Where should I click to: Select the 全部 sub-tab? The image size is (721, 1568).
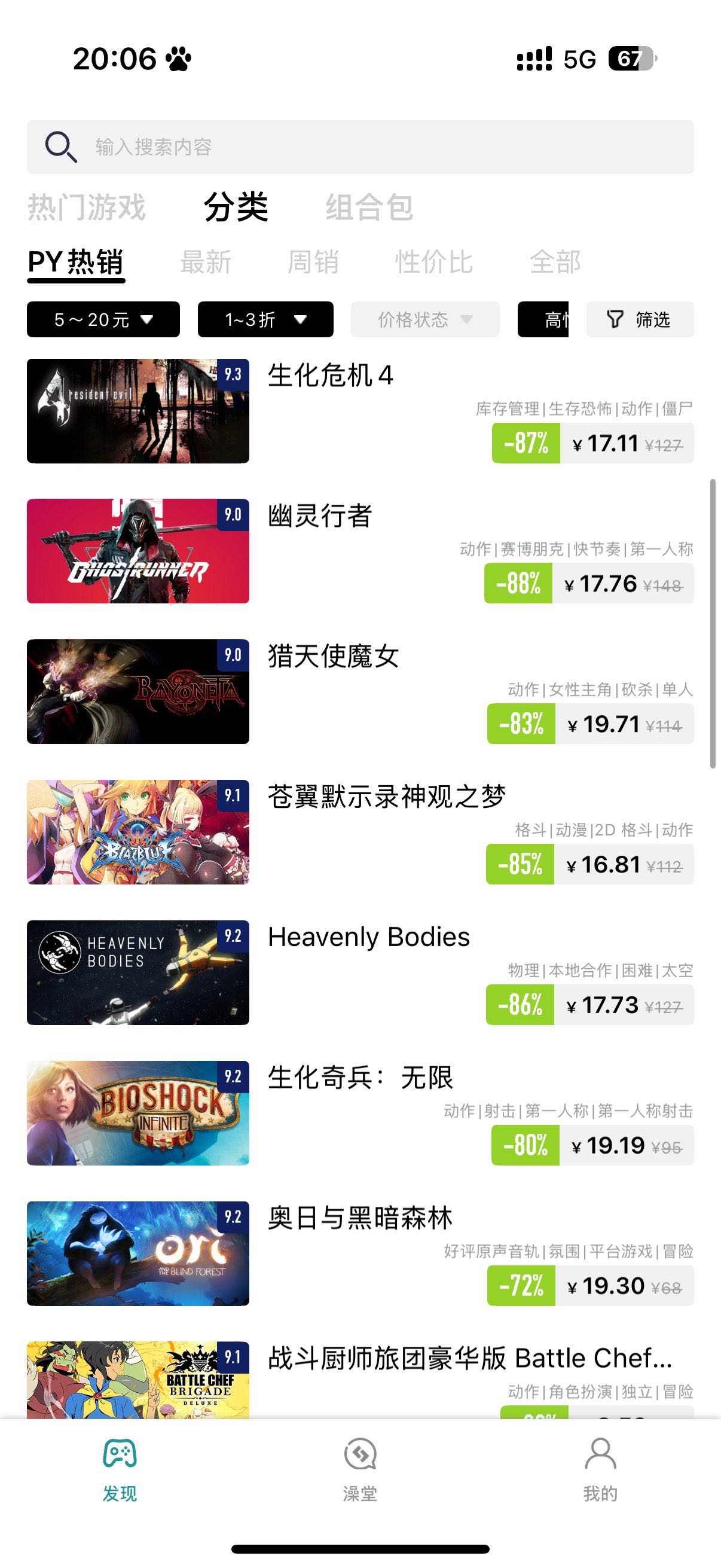pos(555,263)
